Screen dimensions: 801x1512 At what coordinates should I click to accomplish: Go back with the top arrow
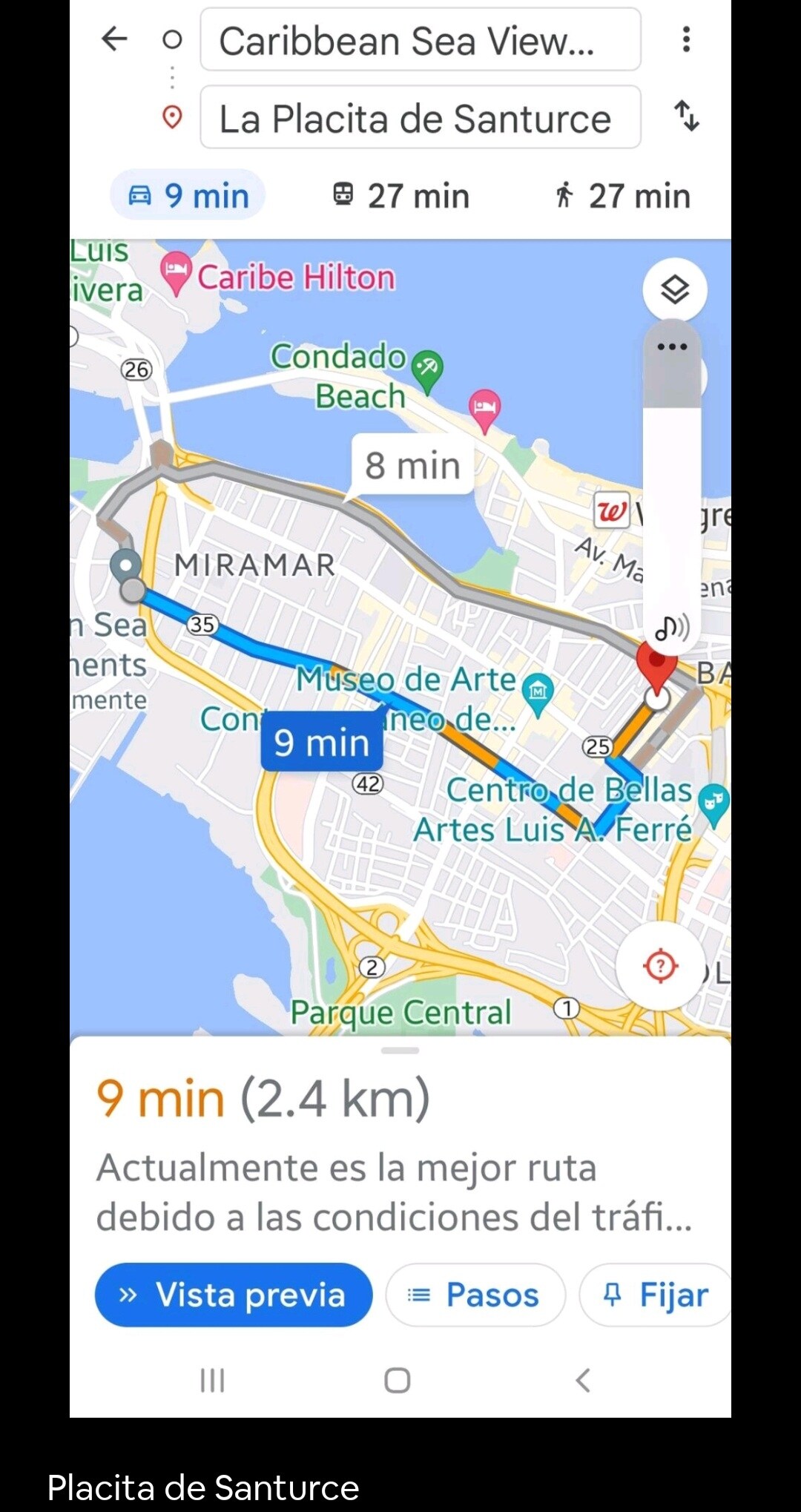[x=115, y=39]
